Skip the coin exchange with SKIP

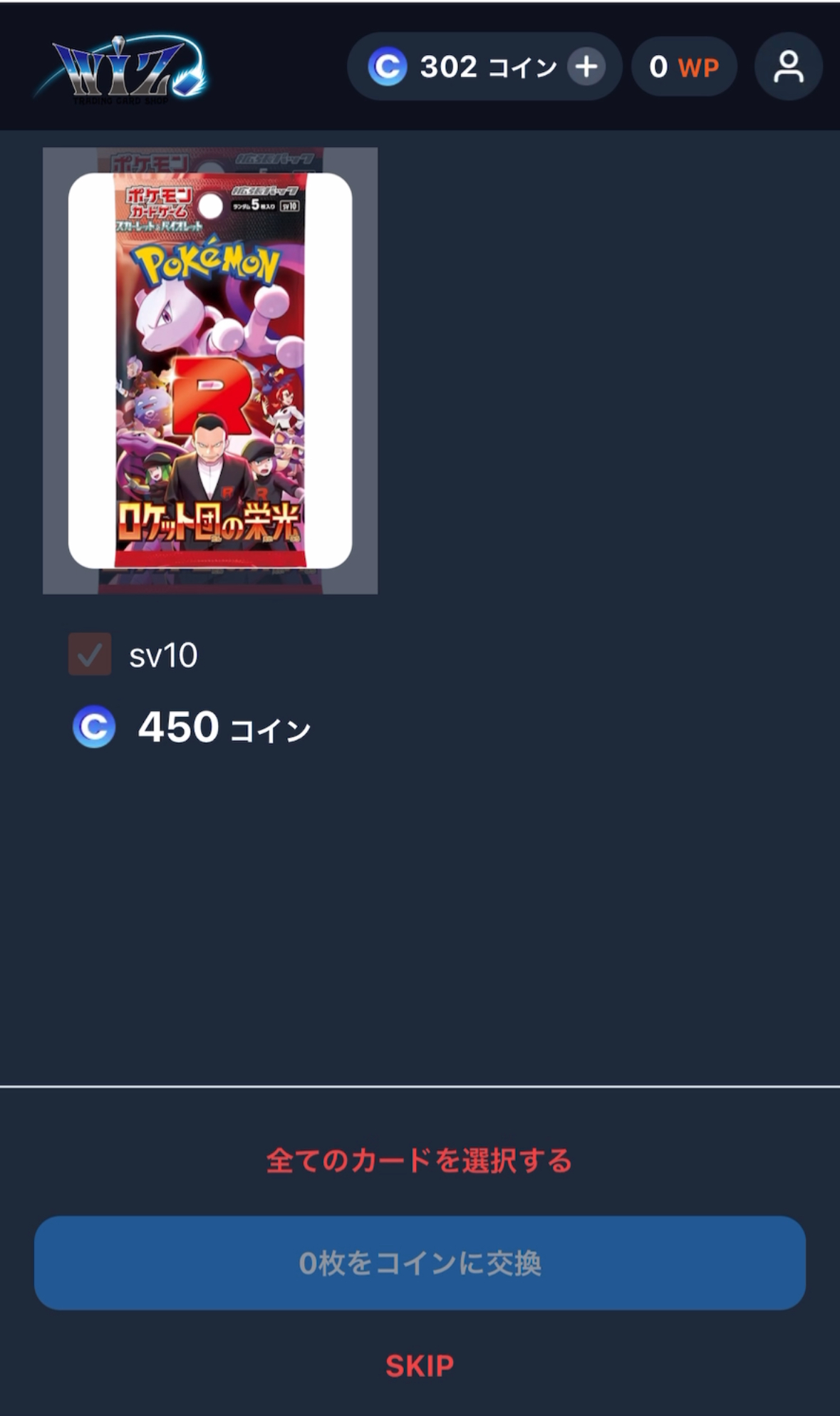click(420, 1366)
